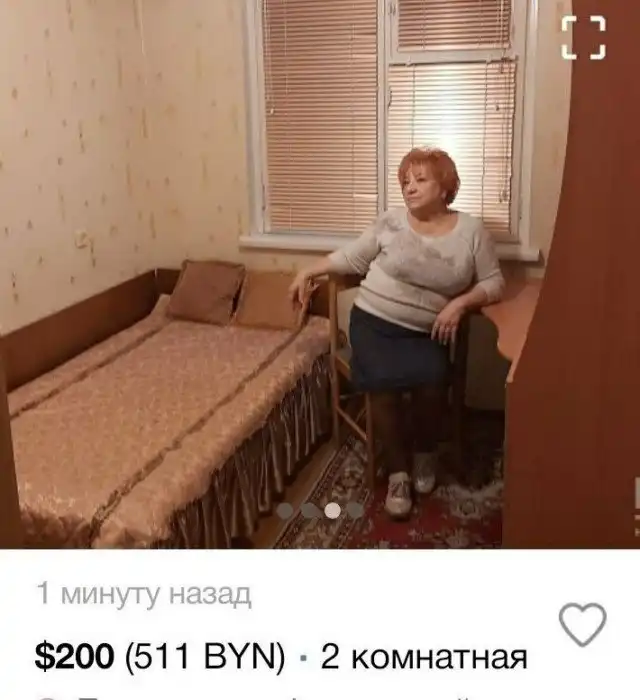Add the $200 listing to favorites
Screen dimensions: 640x700
click(582, 625)
